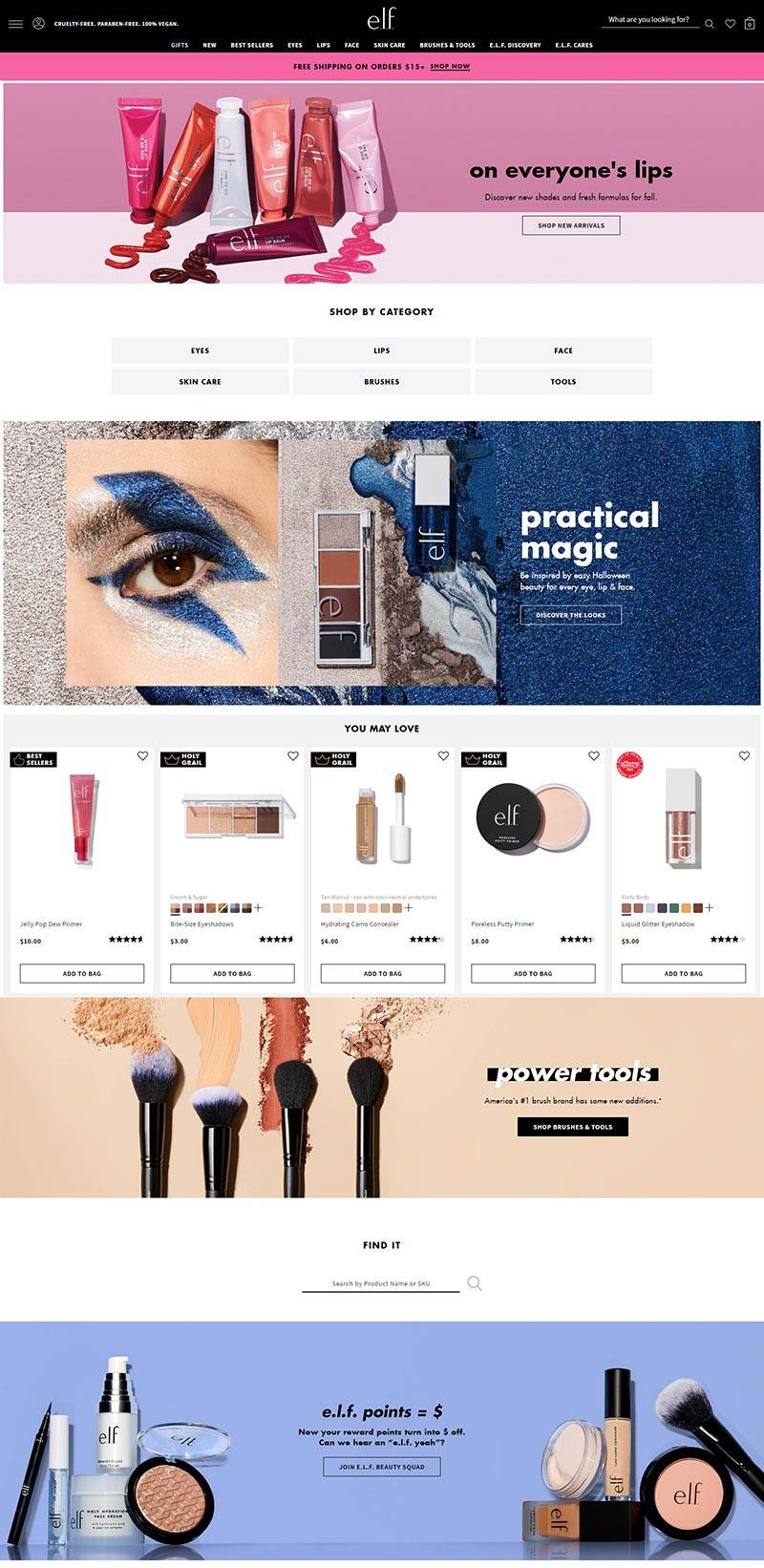Tap Discover the Looks button

570,615
